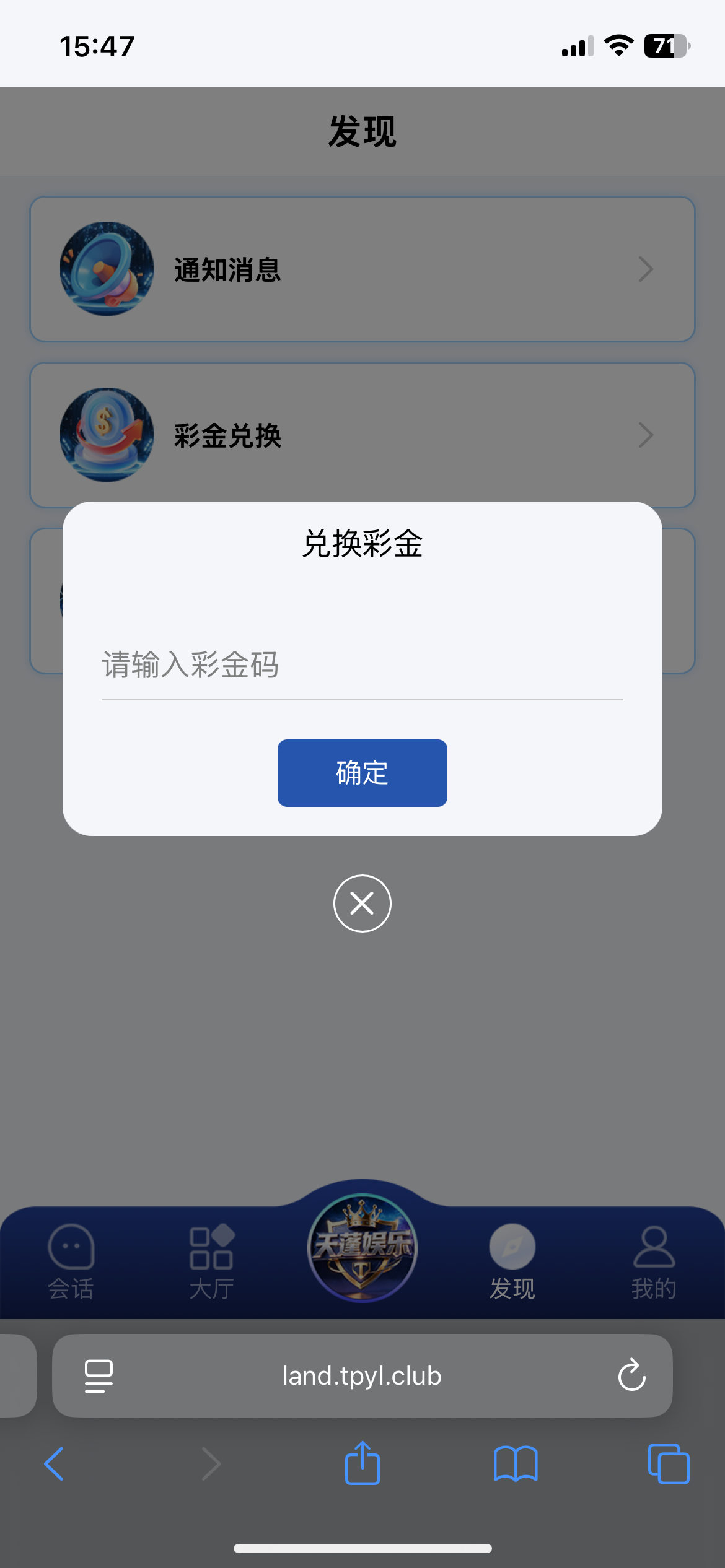Open Safari bookmarks

pyautogui.click(x=515, y=1464)
